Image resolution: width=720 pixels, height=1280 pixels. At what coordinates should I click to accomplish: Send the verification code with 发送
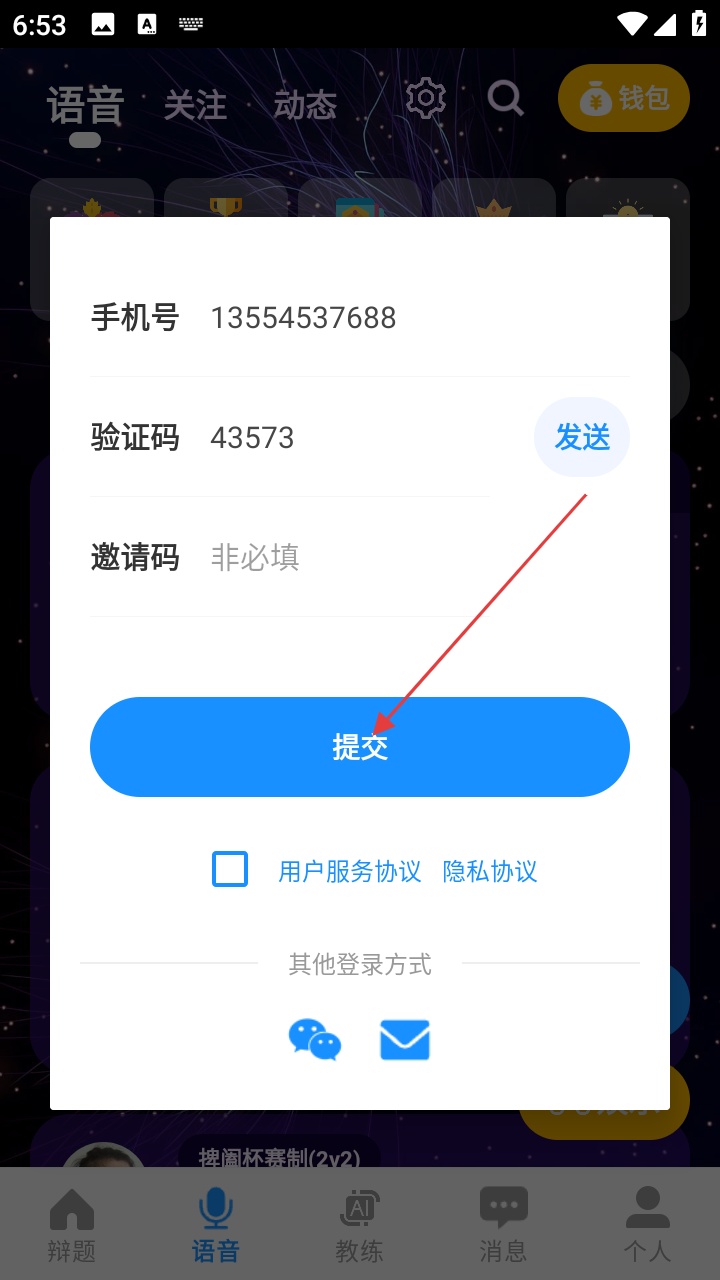coord(582,437)
